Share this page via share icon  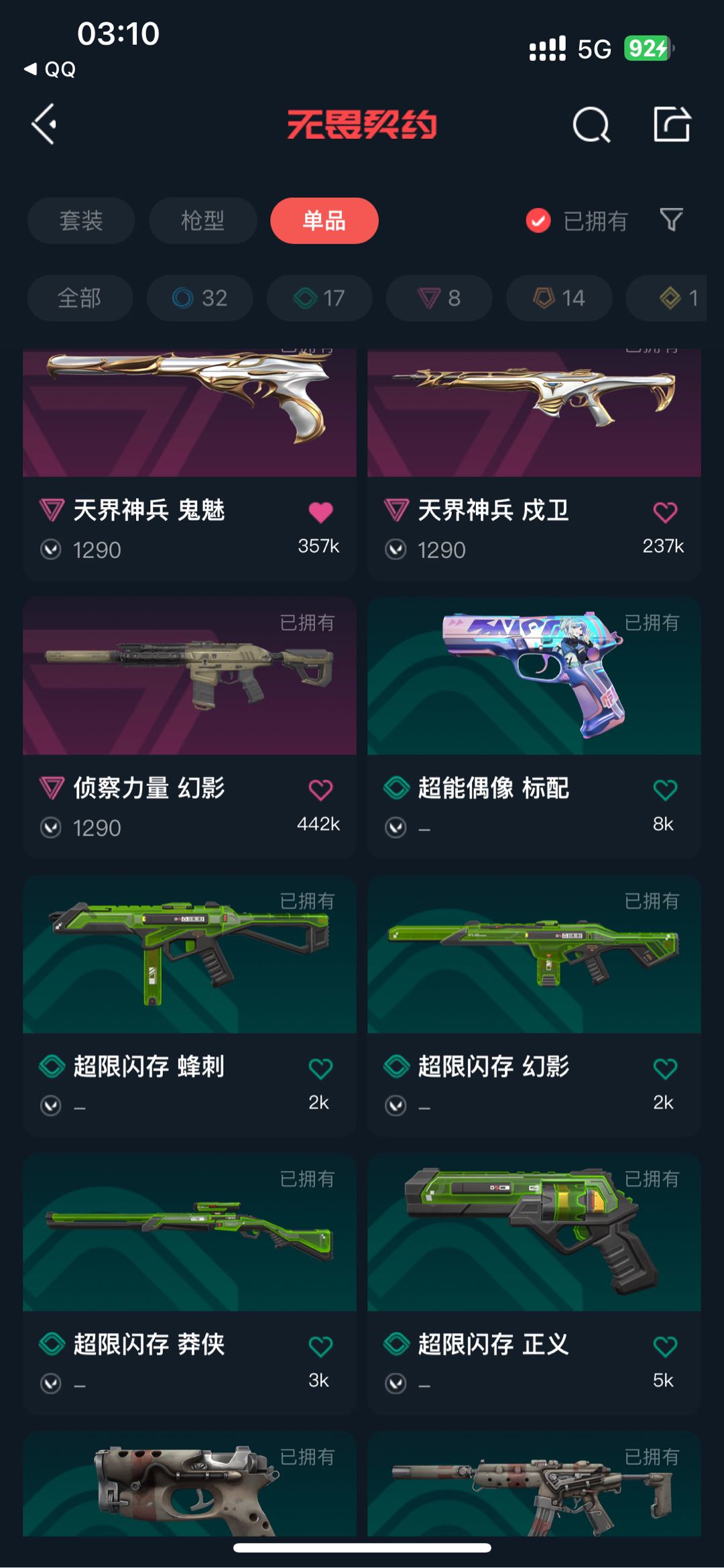tap(672, 124)
